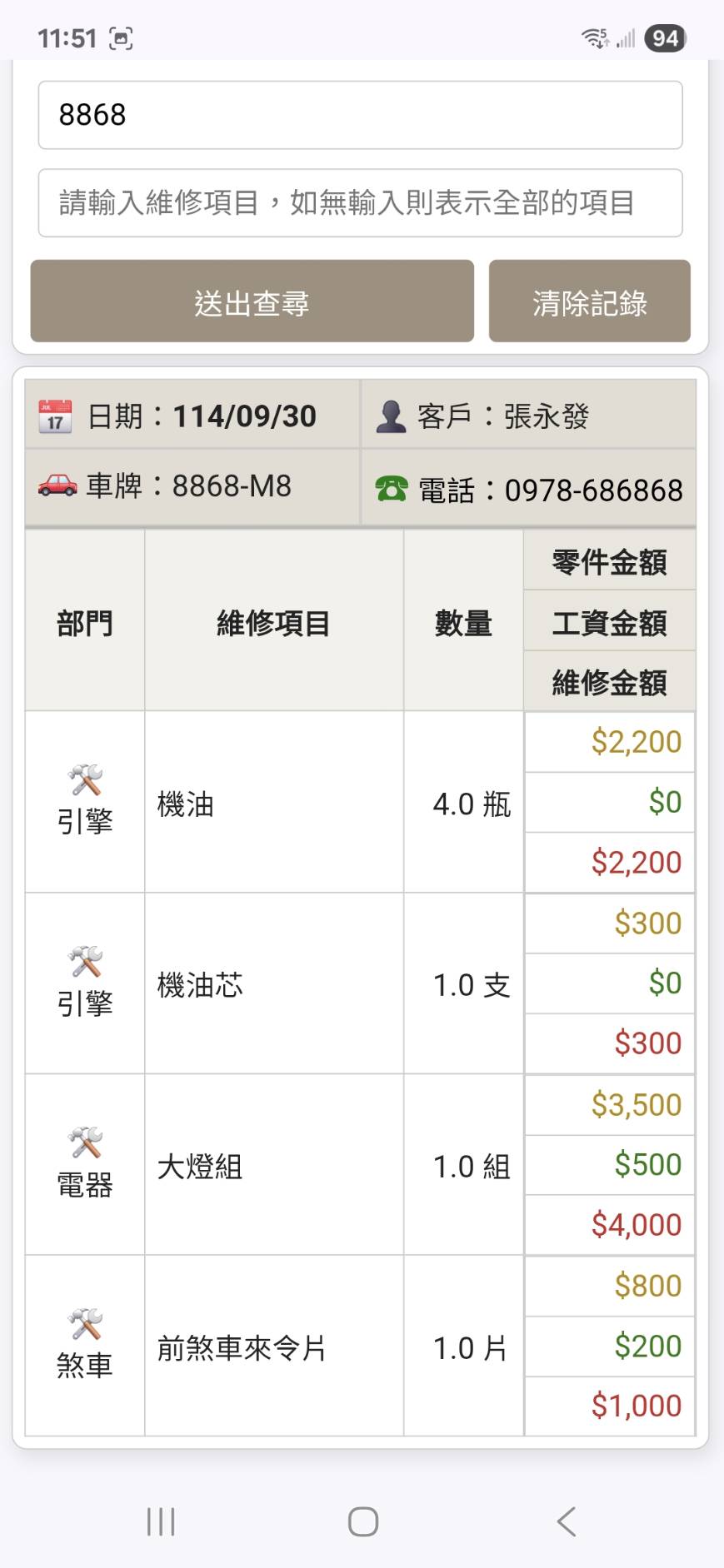724x1568 pixels.
Task: Tap the home button in navigation bar
Action: pos(362,1522)
